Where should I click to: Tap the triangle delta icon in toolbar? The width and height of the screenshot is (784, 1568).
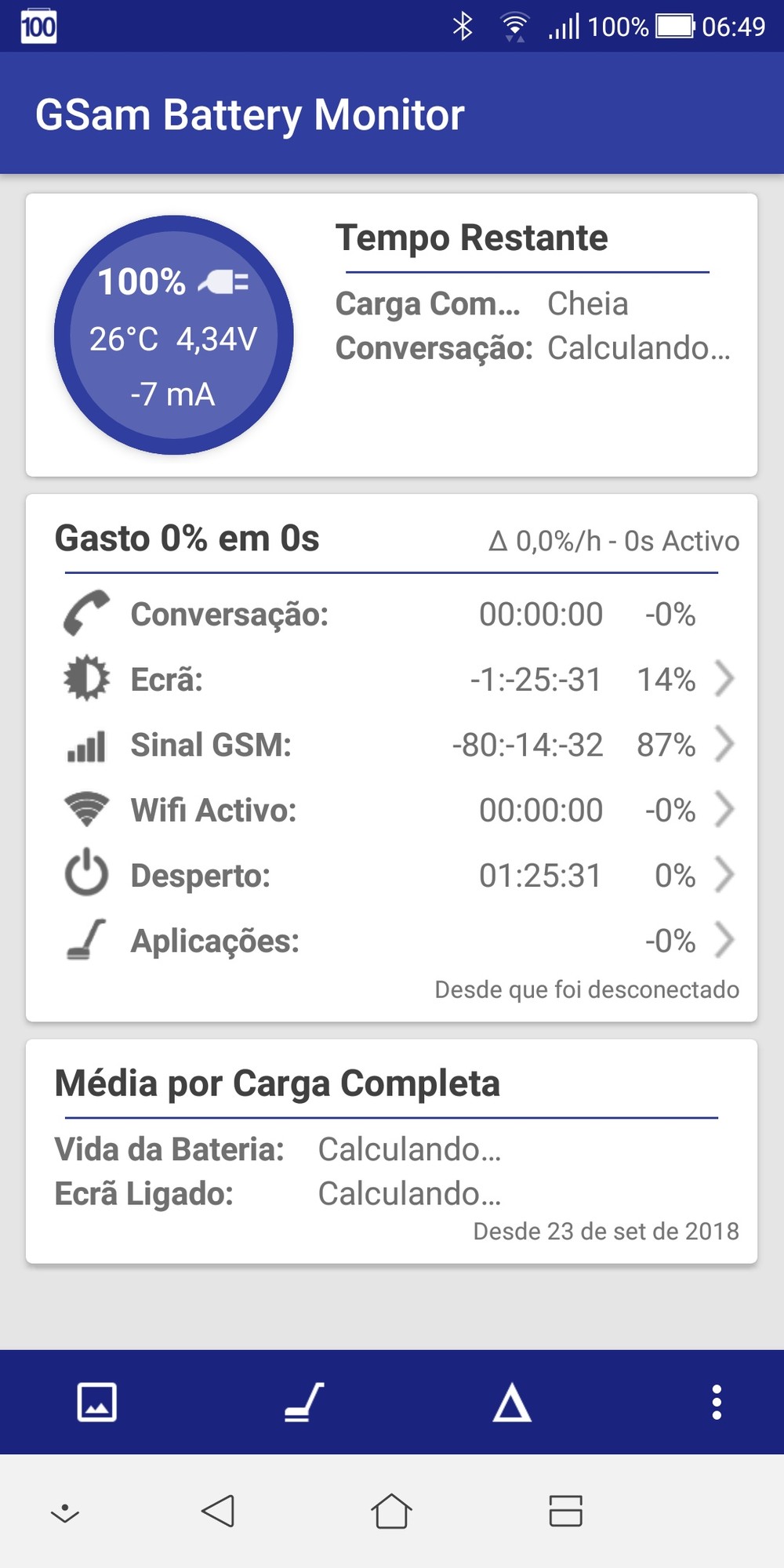click(512, 1402)
